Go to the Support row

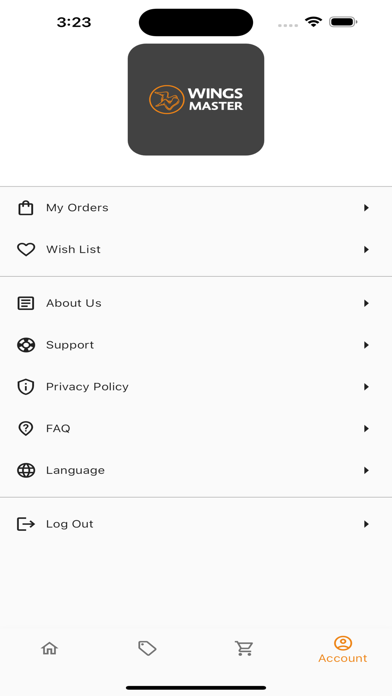[x=196, y=345]
